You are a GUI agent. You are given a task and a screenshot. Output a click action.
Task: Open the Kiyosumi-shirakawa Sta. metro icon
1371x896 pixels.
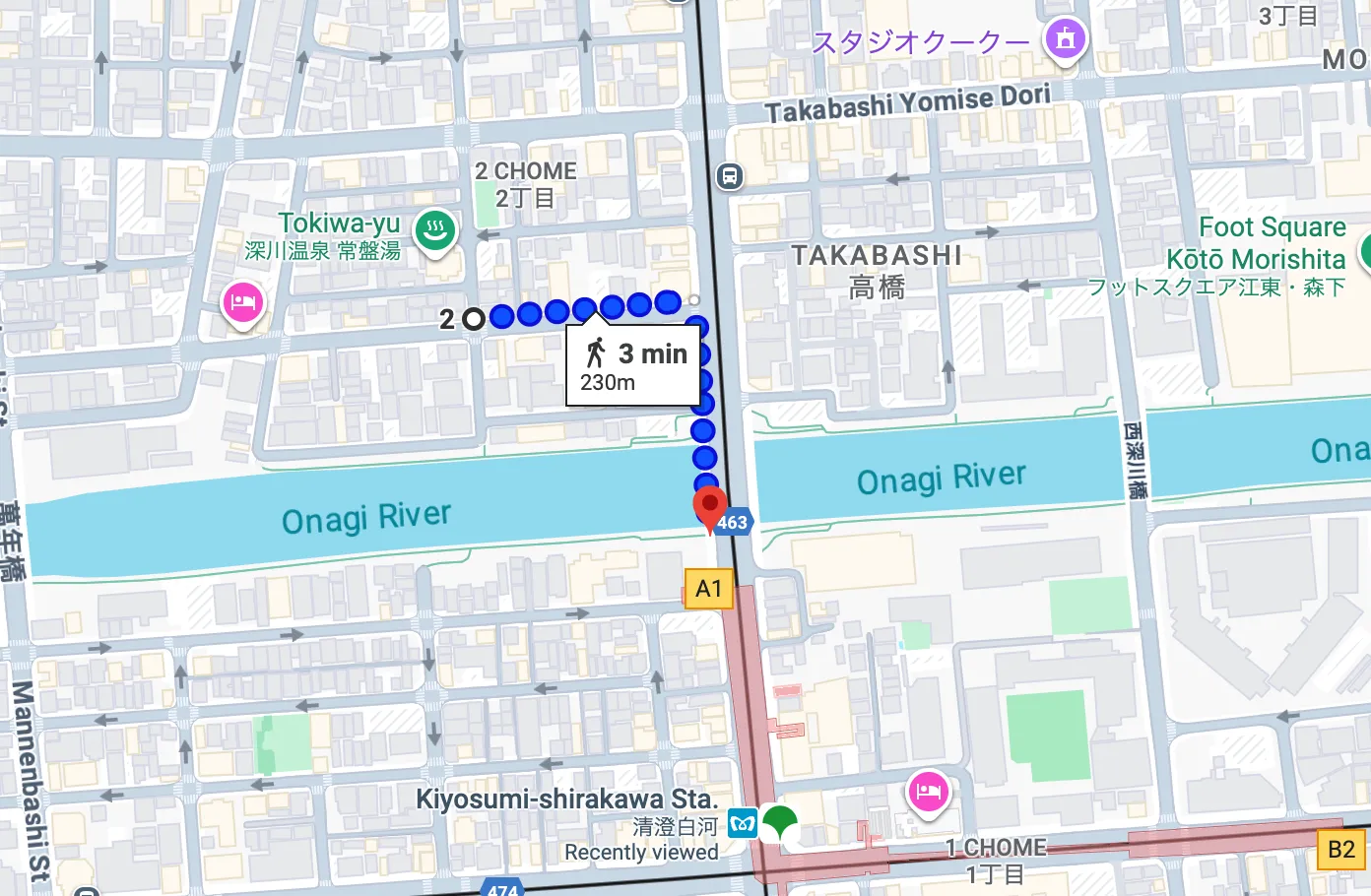742,822
